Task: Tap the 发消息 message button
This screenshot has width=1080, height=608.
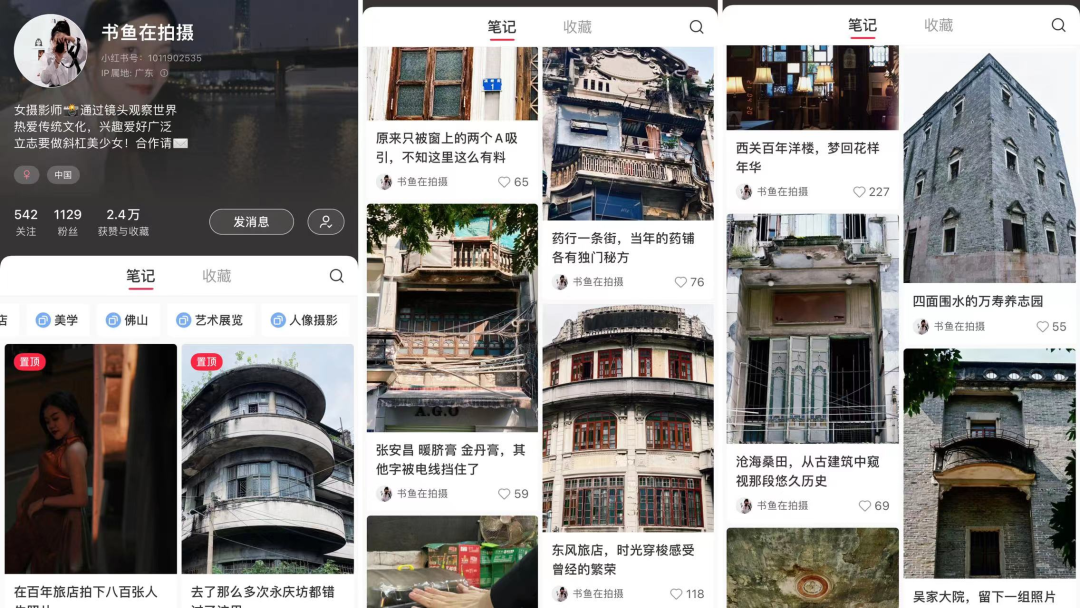Action: (x=251, y=222)
